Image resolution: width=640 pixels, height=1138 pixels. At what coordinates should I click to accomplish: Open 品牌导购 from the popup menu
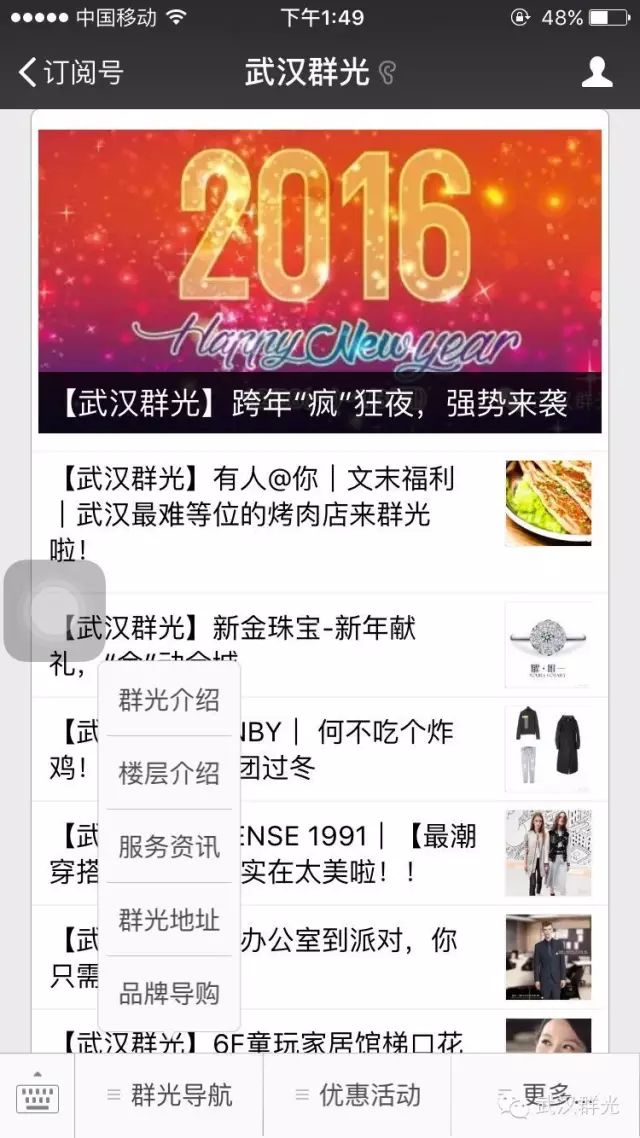click(x=169, y=993)
